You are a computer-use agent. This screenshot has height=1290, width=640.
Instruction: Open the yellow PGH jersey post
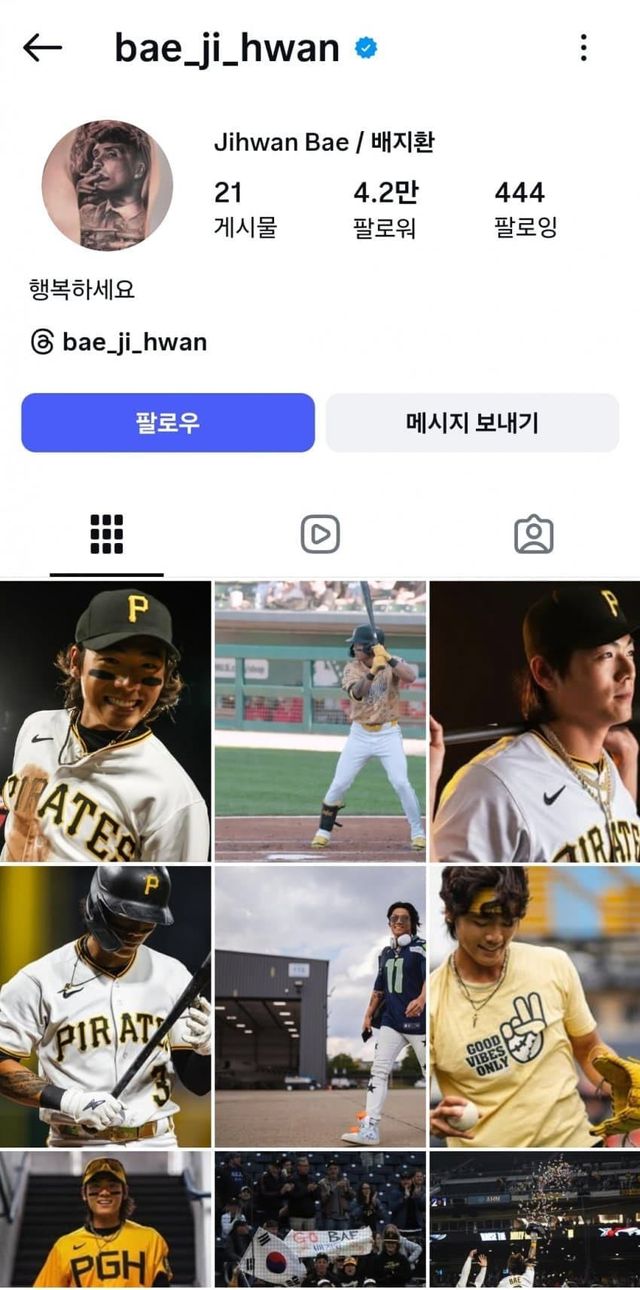105,1220
